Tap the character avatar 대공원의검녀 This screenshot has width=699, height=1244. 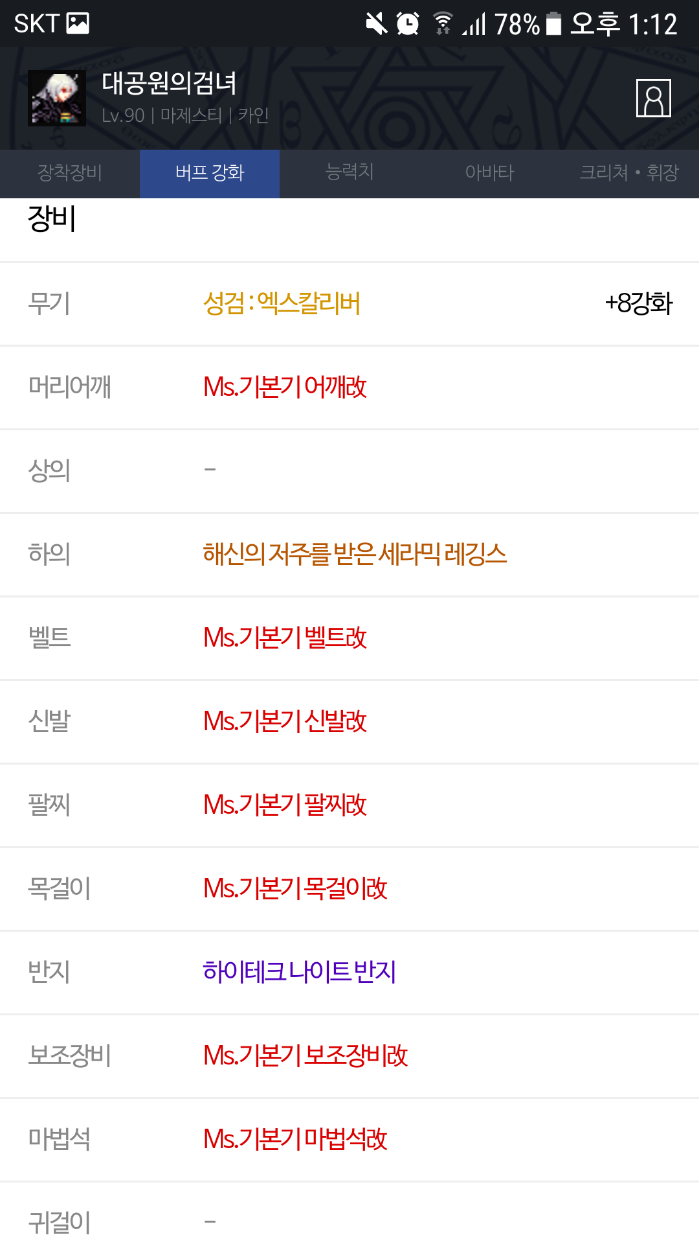click(56, 98)
